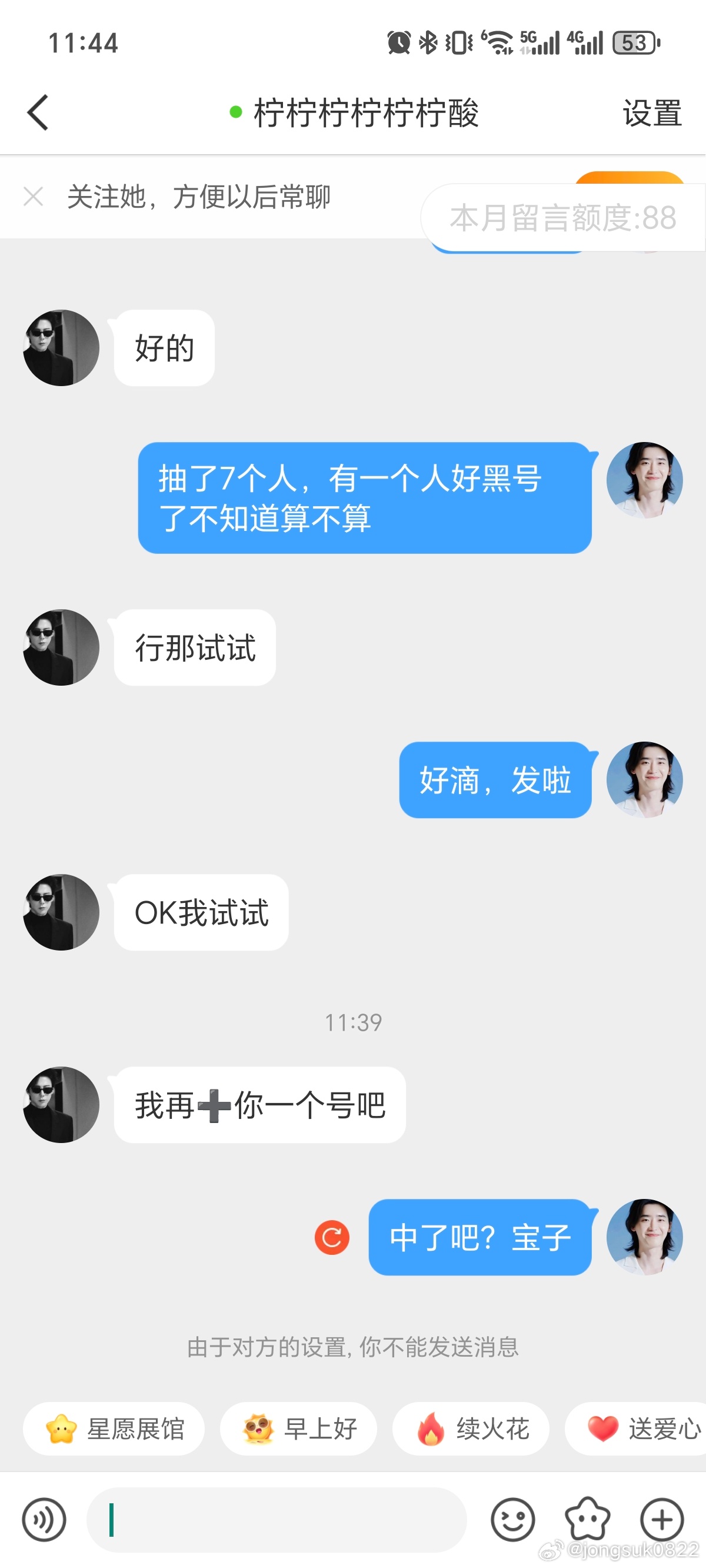The width and height of the screenshot is (706, 1568).
Task: Tap the 续火花 chip
Action: 471,1429
